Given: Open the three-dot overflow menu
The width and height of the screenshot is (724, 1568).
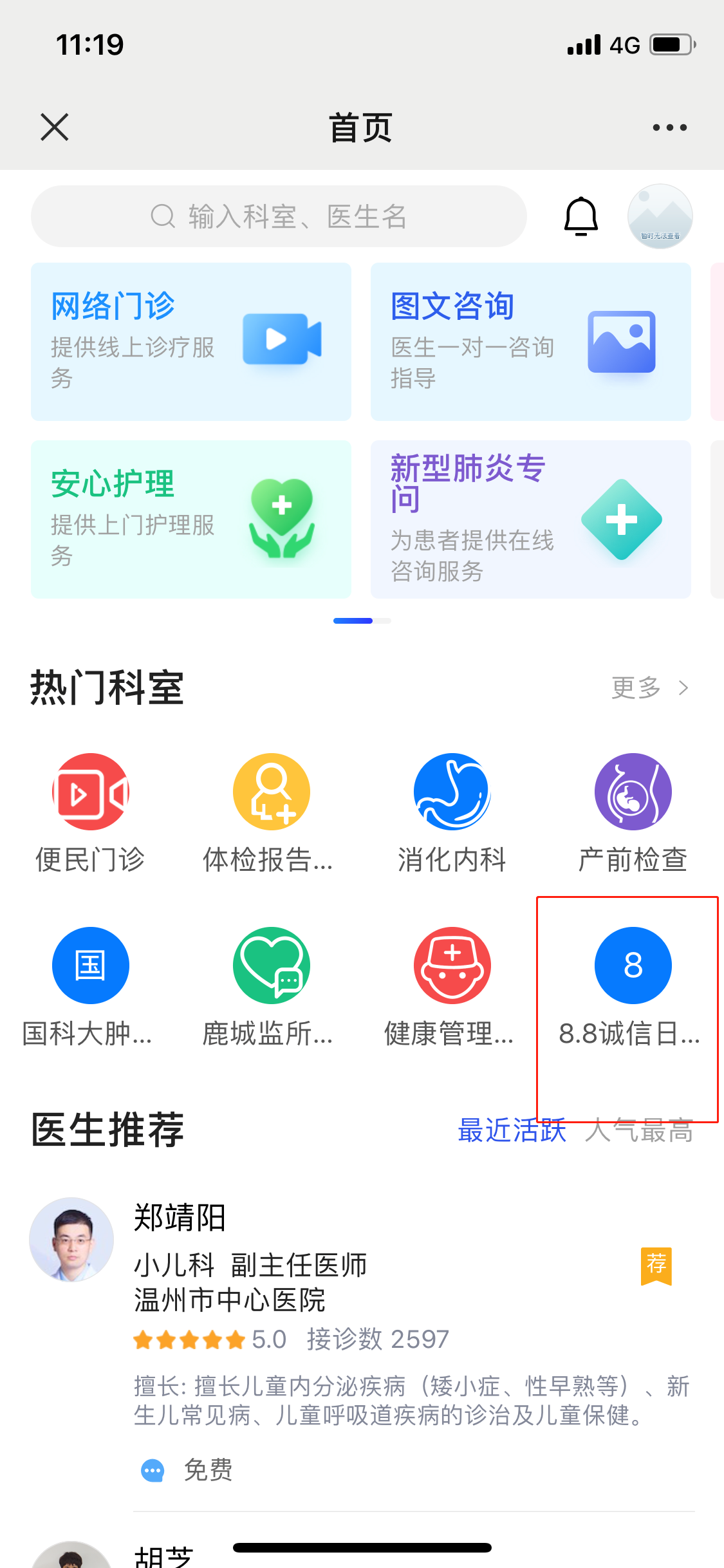Looking at the screenshot, I should (x=669, y=127).
